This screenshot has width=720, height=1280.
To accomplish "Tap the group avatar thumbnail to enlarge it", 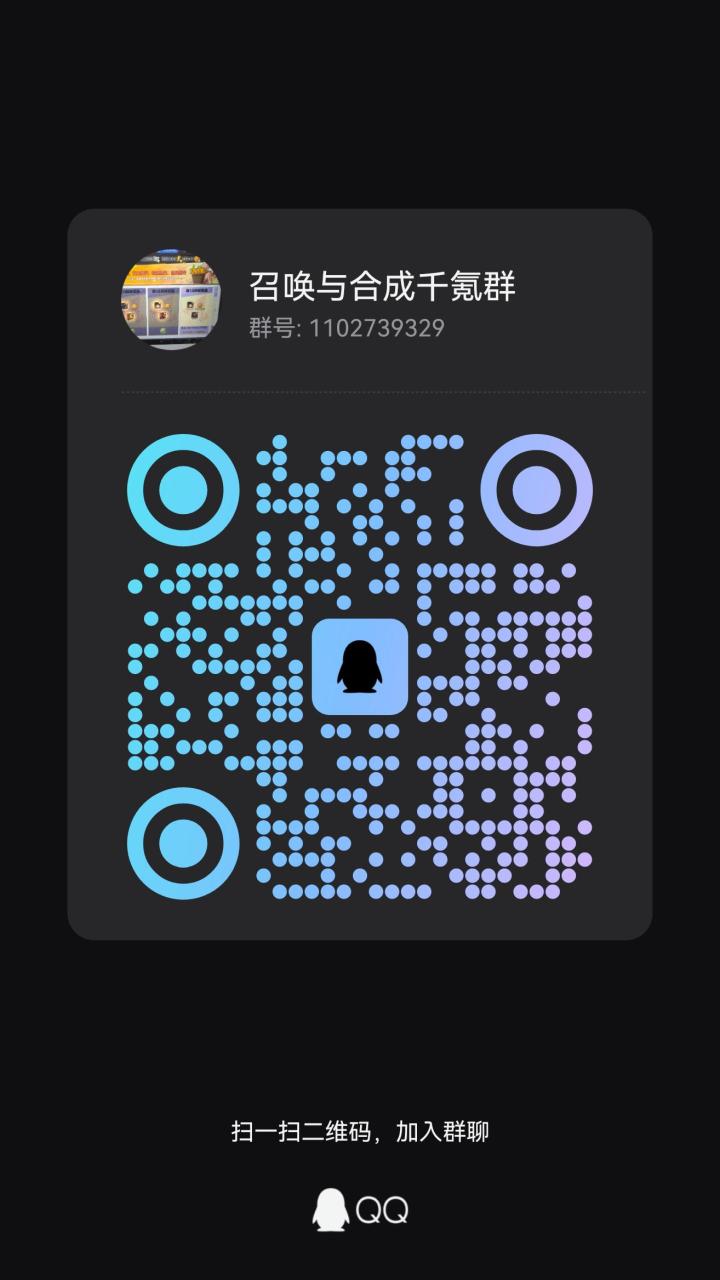I will tap(171, 300).
